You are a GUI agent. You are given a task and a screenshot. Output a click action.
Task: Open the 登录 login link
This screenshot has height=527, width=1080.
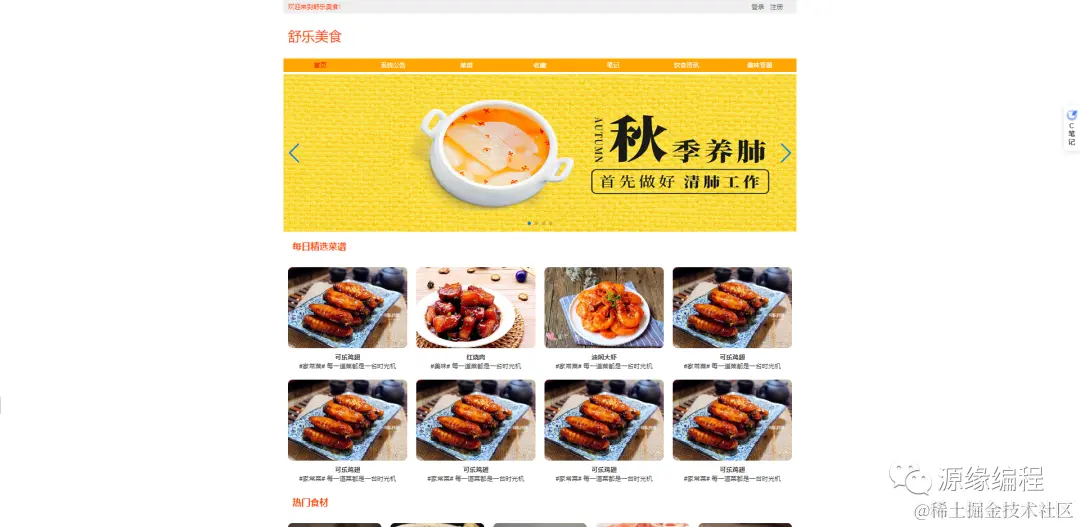757,7
